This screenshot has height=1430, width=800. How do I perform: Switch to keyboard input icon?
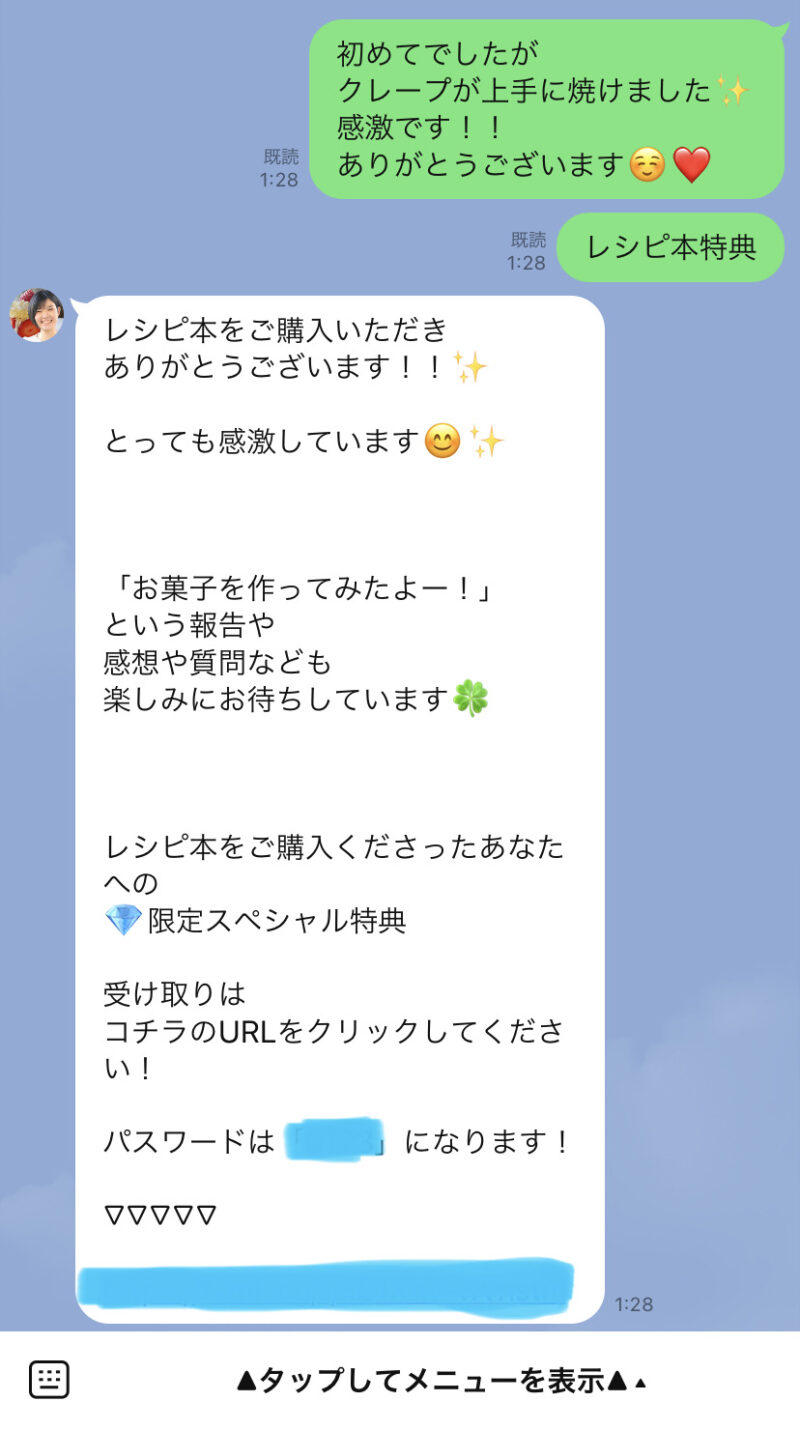pyautogui.click(x=49, y=1380)
